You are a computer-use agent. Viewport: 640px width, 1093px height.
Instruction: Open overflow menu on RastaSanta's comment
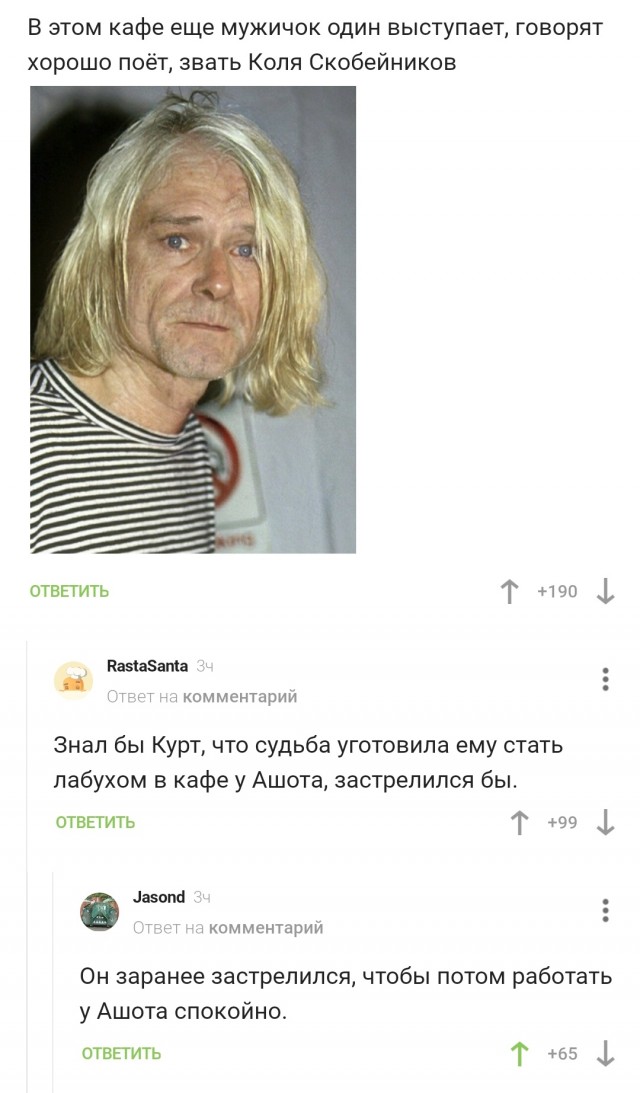(x=606, y=679)
